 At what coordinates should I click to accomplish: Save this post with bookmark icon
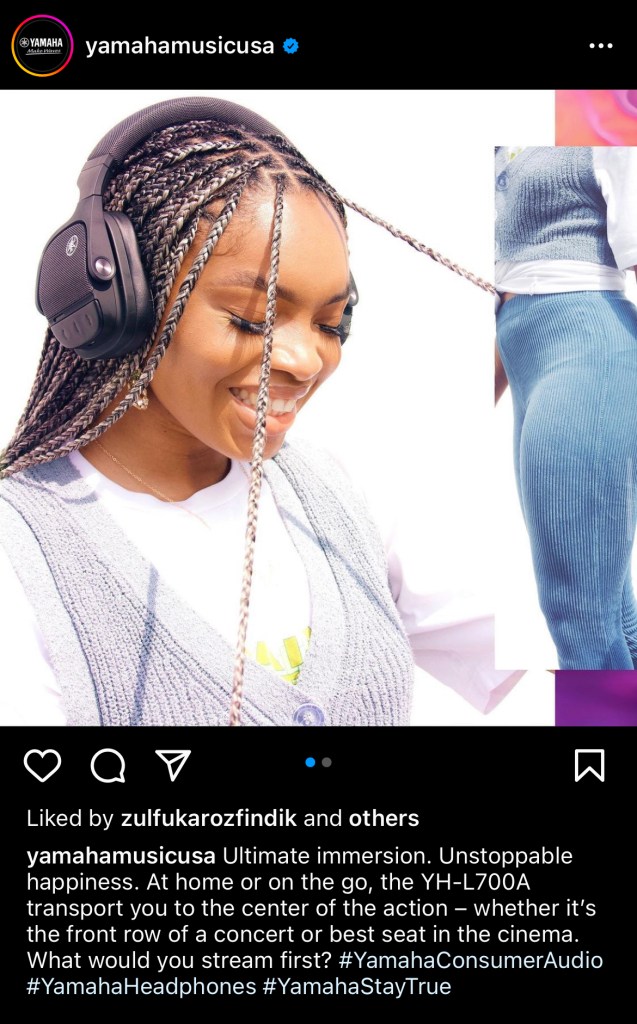point(590,765)
